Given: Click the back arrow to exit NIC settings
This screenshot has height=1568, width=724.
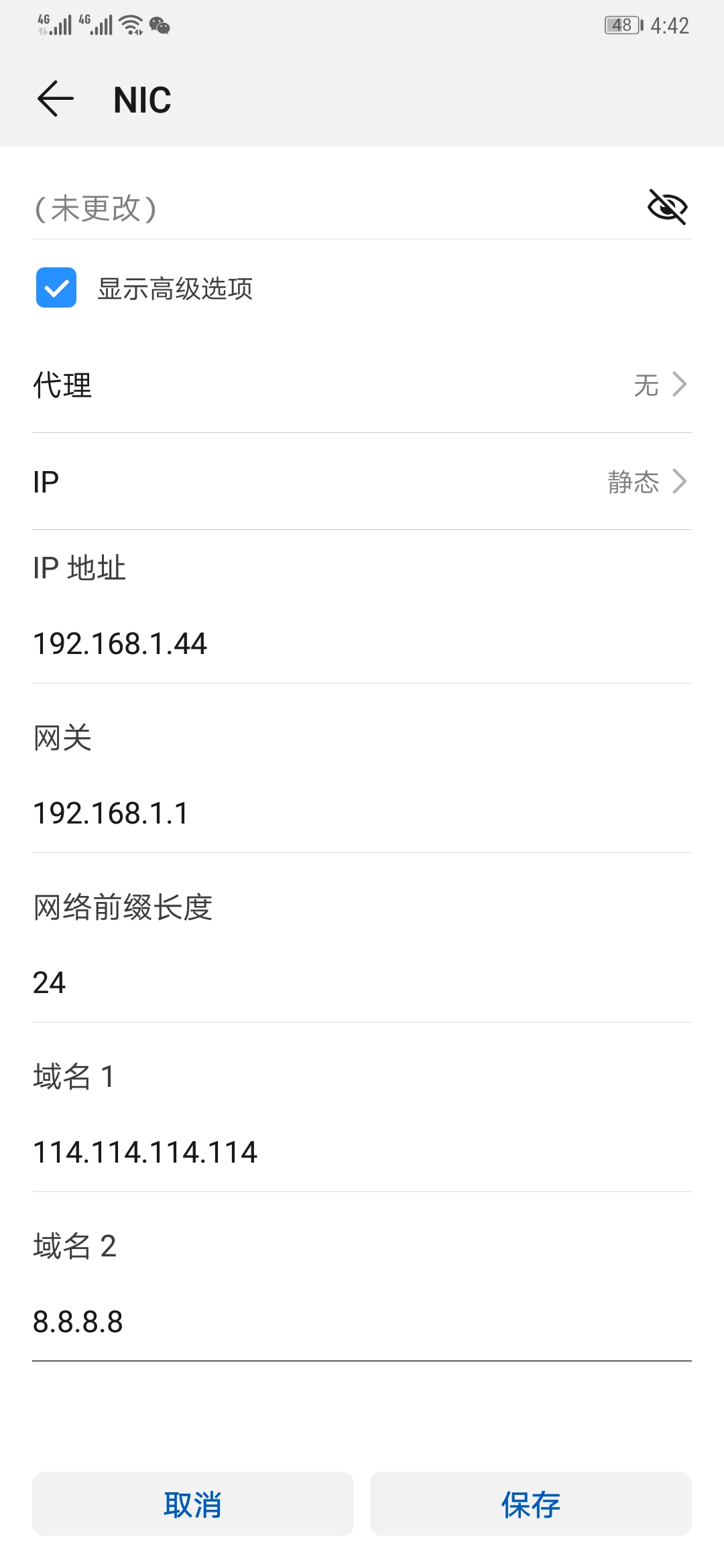Looking at the screenshot, I should coord(55,99).
